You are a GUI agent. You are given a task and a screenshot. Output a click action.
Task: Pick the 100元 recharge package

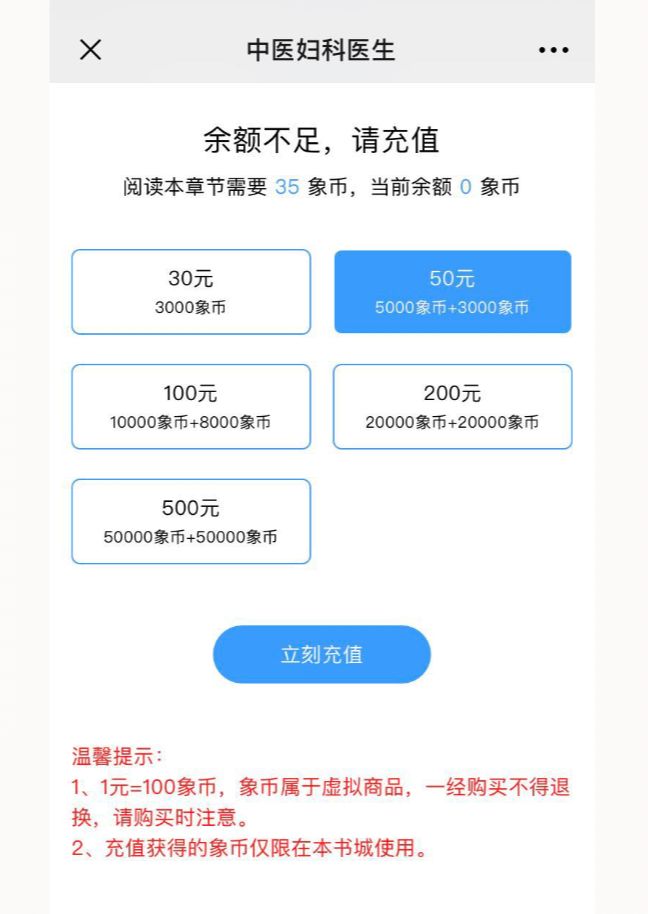point(191,406)
